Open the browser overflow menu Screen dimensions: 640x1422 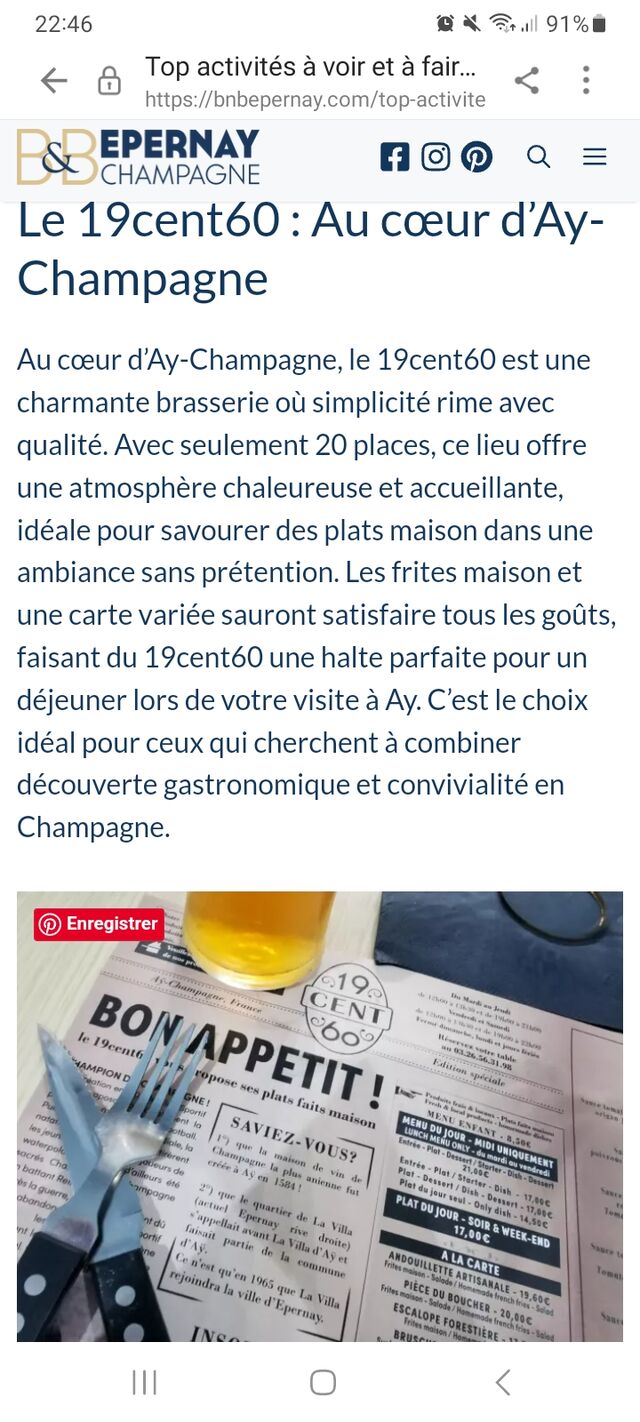tap(586, 81)
